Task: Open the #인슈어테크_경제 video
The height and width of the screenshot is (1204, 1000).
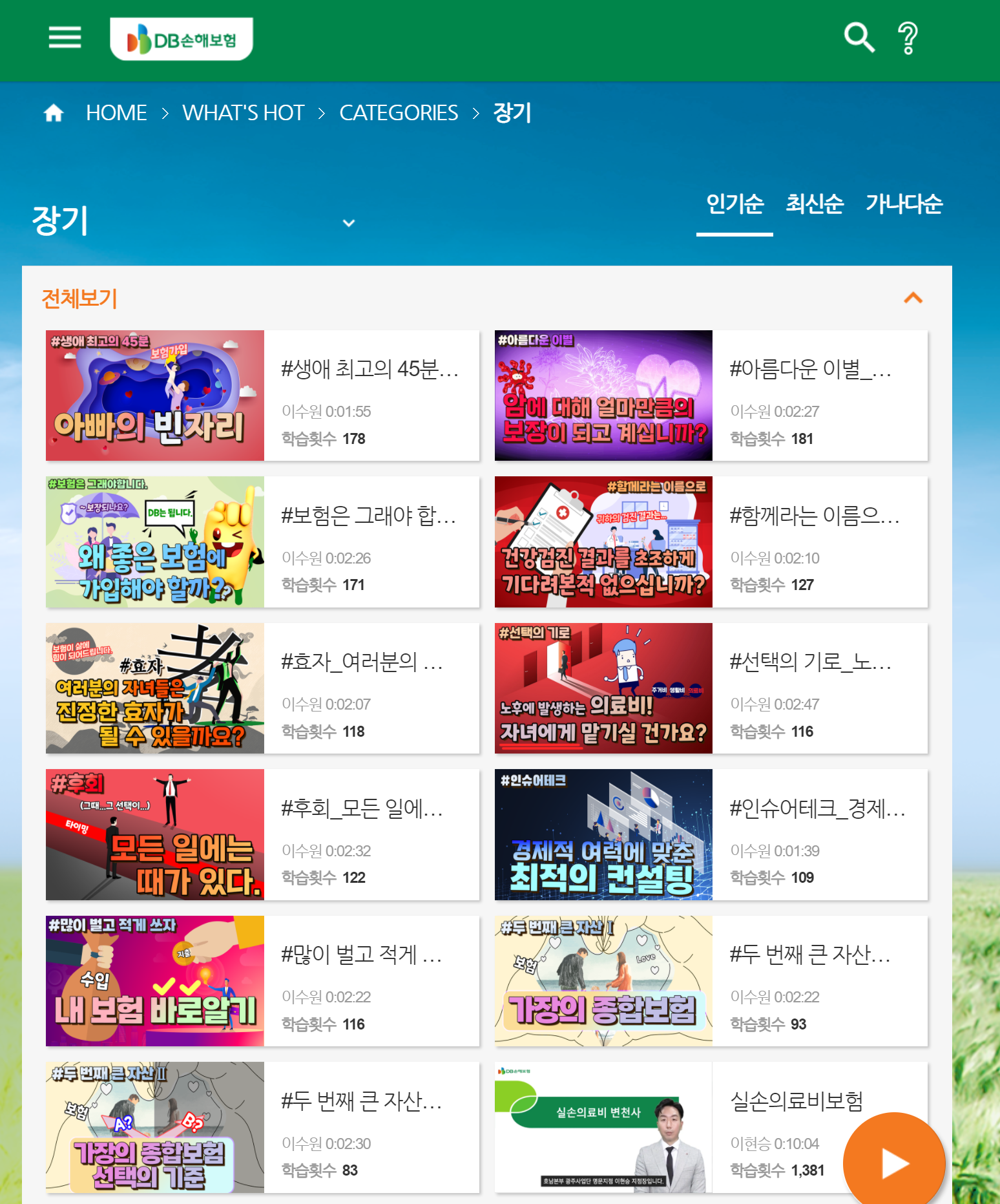Action: 711,834
